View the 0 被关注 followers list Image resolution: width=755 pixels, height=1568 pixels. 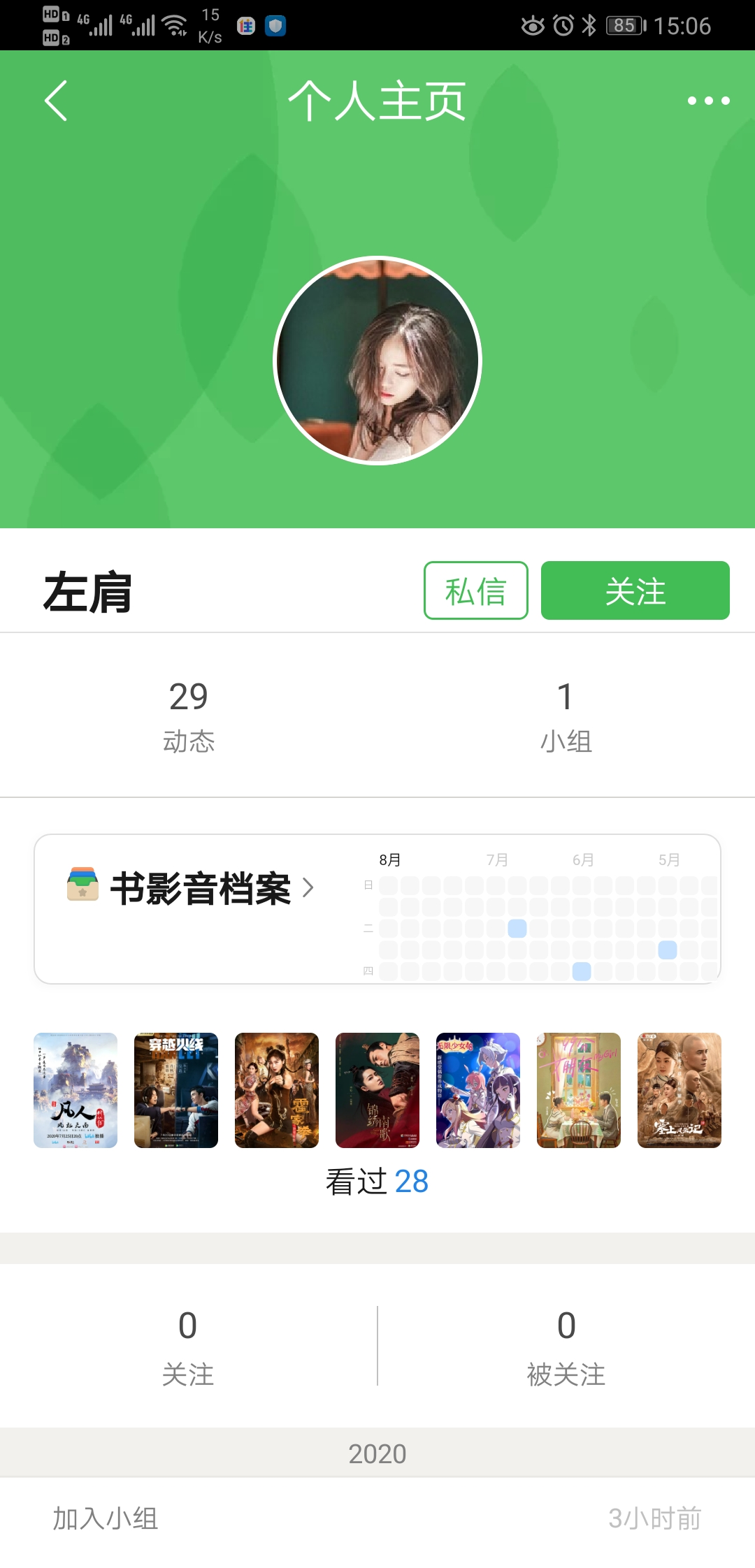point(566,1346)
